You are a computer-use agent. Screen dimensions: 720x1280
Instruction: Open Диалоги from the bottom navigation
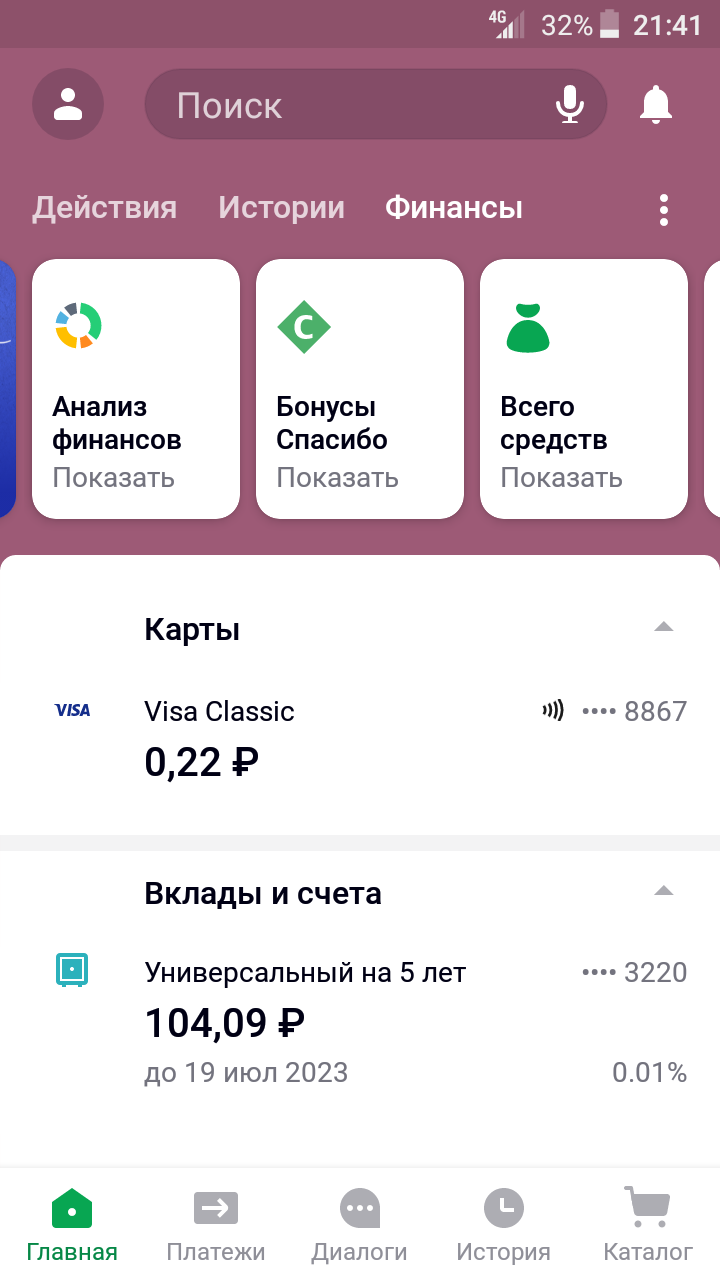[x=360, y=1222]
